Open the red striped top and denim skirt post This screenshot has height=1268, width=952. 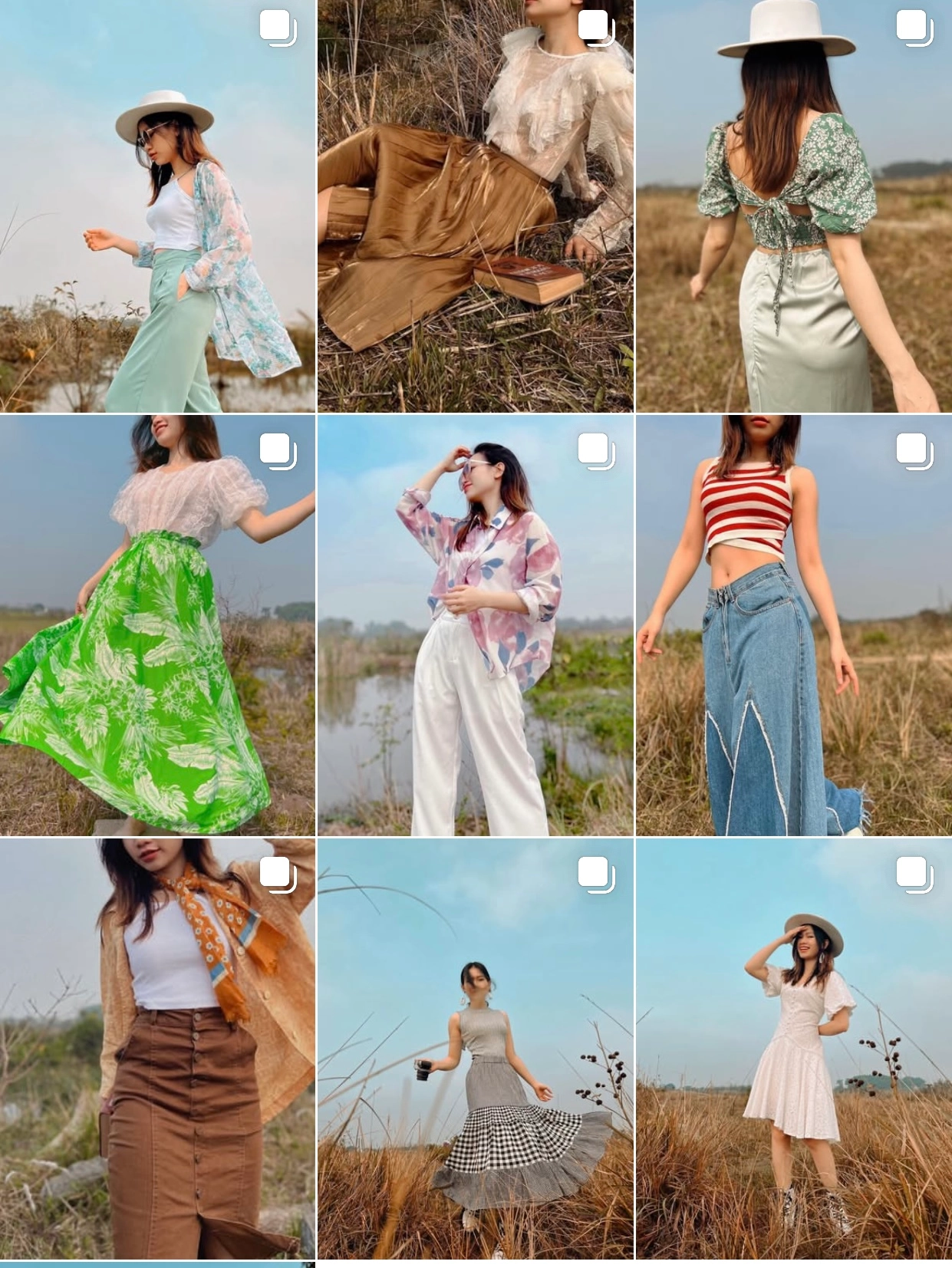pyautogui.click(x=794, y=625)
